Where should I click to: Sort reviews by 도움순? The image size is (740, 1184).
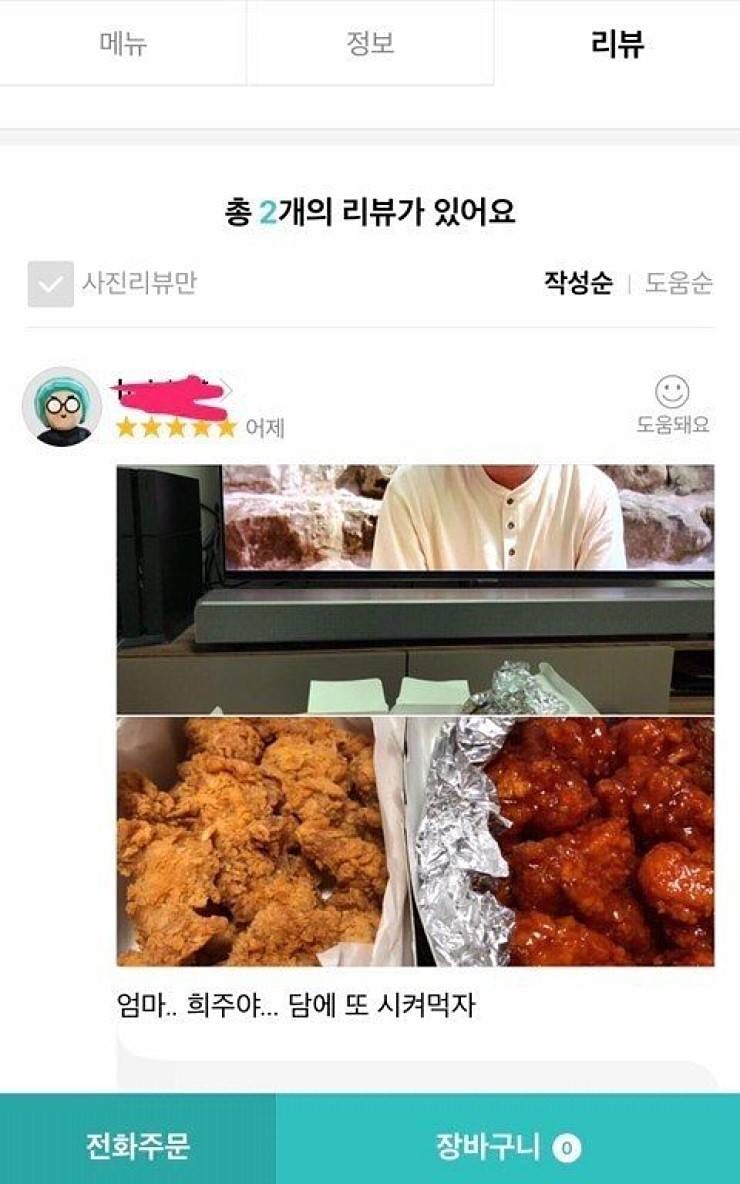(679, 283)
